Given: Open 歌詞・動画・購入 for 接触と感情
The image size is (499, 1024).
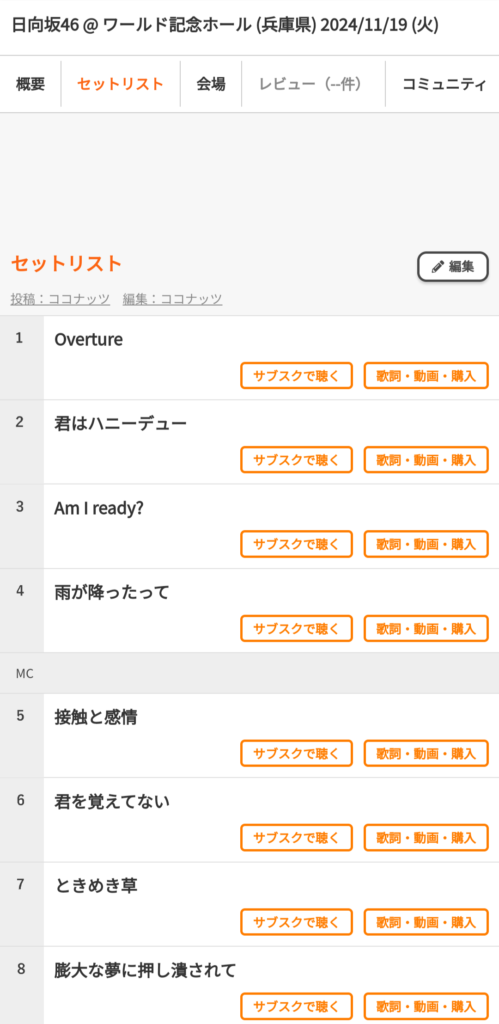Looking at the screenshot, I should pyautogui.click(x=426, y=753).
